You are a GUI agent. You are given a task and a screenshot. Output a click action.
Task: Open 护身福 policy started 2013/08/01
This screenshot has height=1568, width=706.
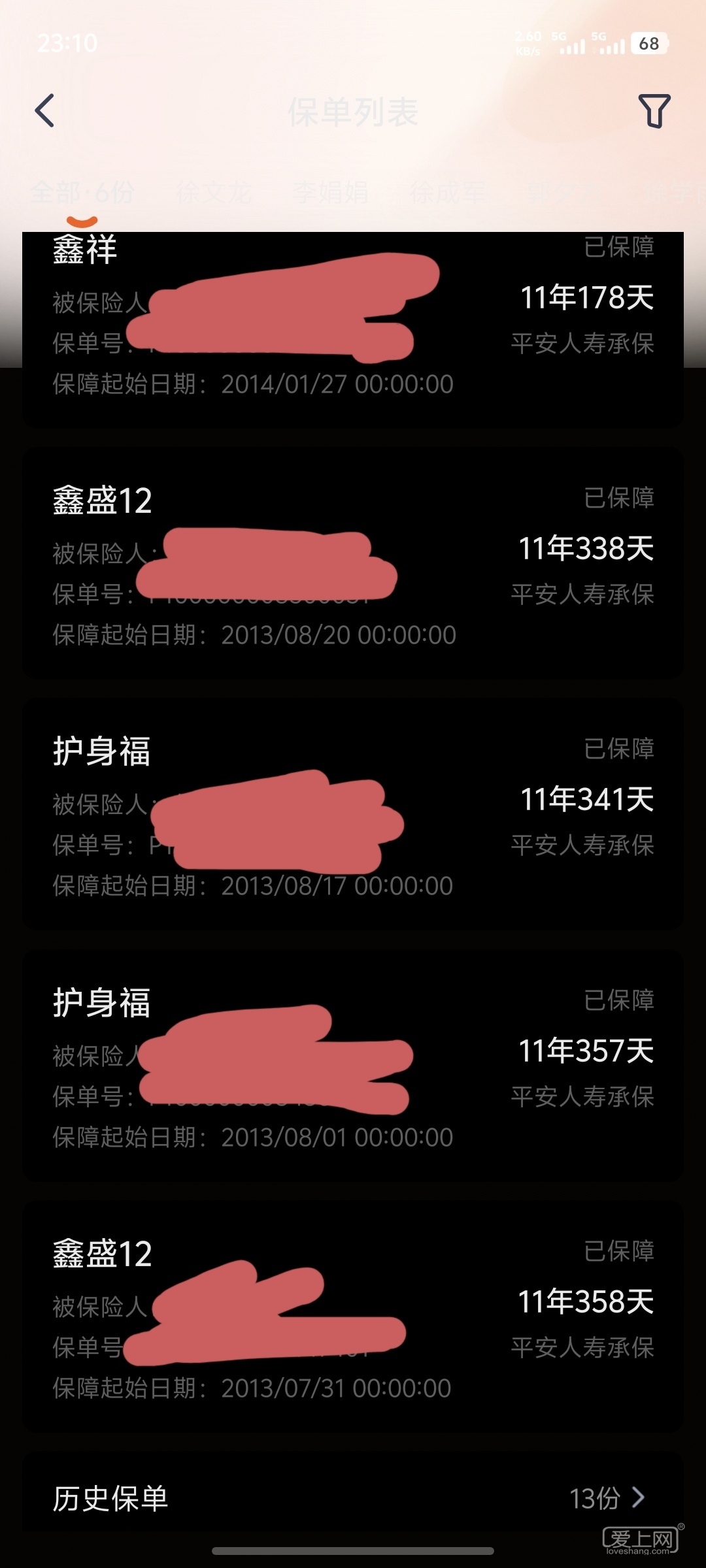click(x=353, y=1066)
